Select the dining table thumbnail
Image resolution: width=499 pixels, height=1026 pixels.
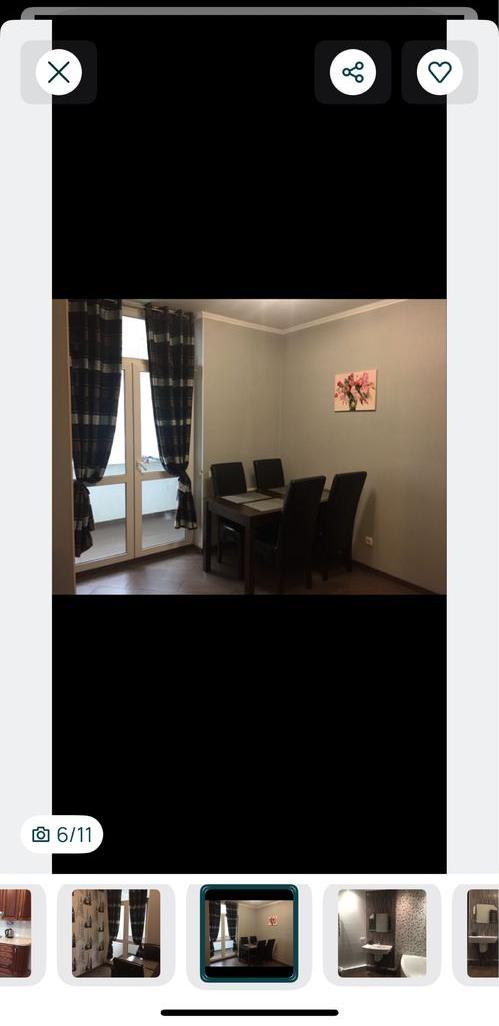pos(249,933)
